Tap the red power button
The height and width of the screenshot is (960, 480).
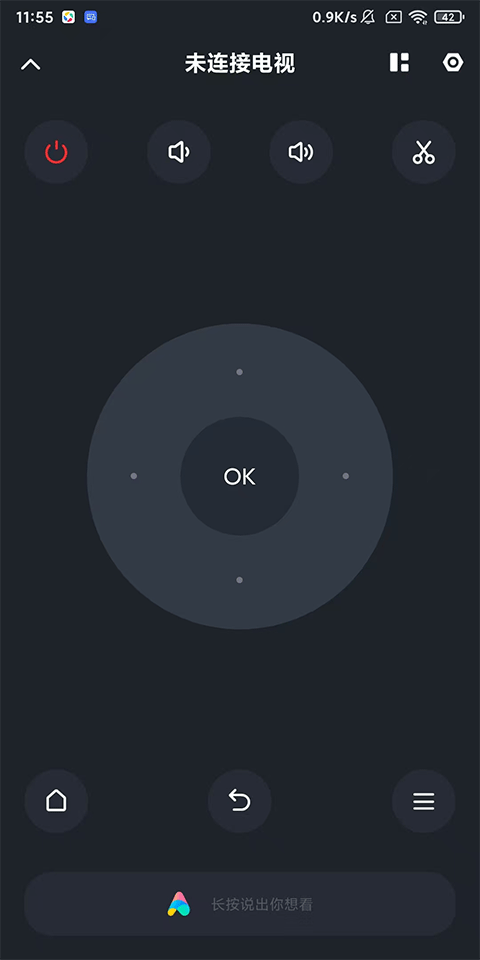coord(56,152)
